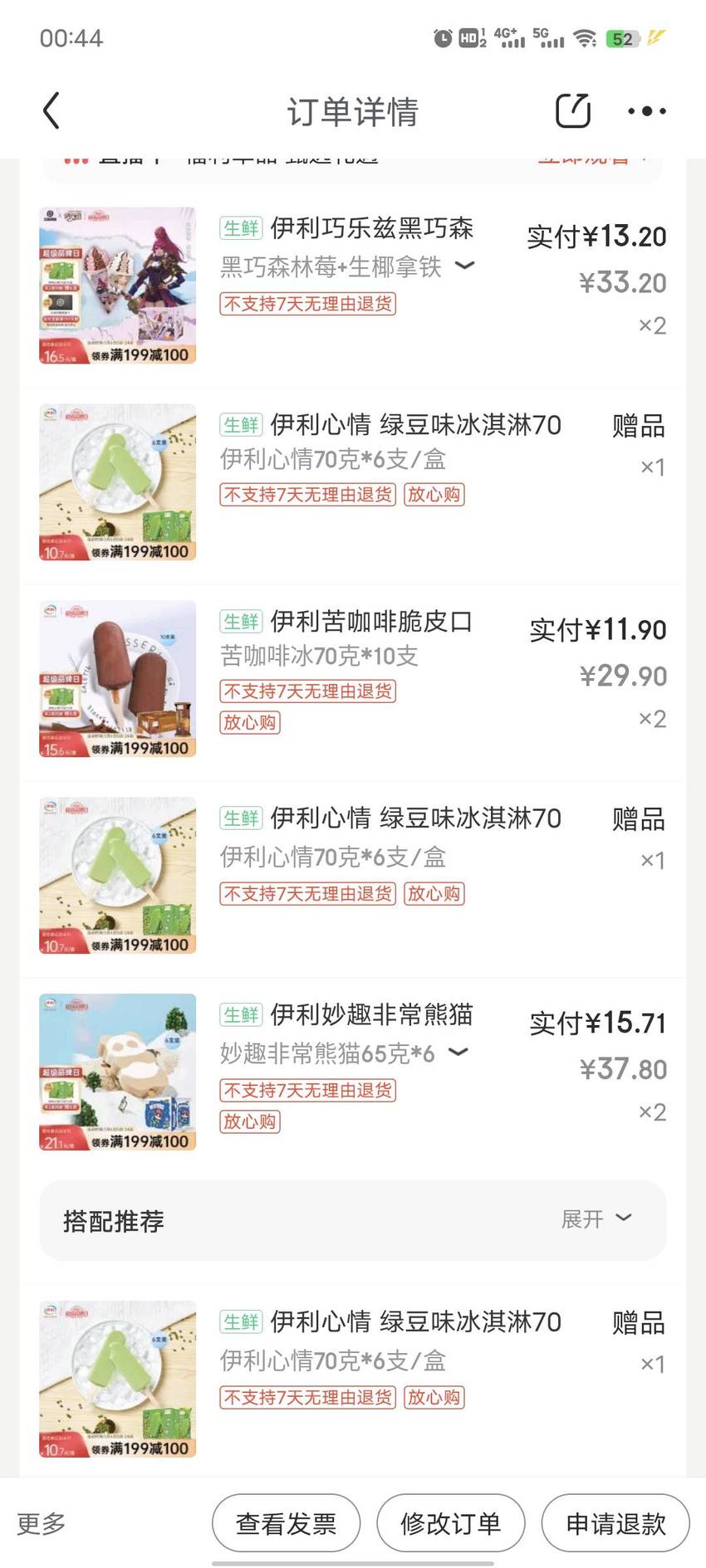Expand 妙趣非常熊猫65克*6 specification dropdown
Screen dimensions: 706x1568
click(x=458, y=1053)
